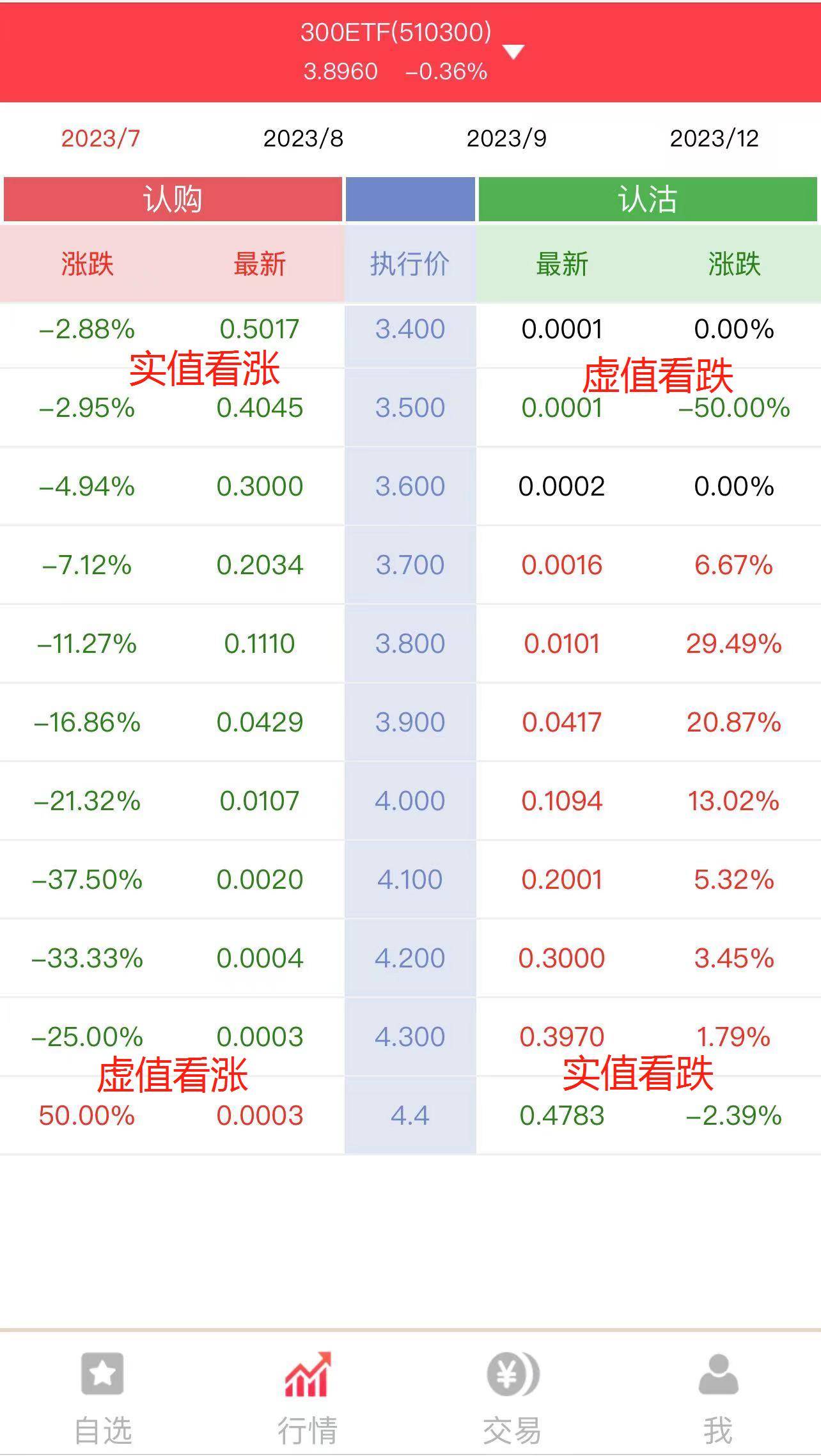Open the put option priced 0.2001
This screenshot has width=821, height=1456.
[x=561, y=879]
